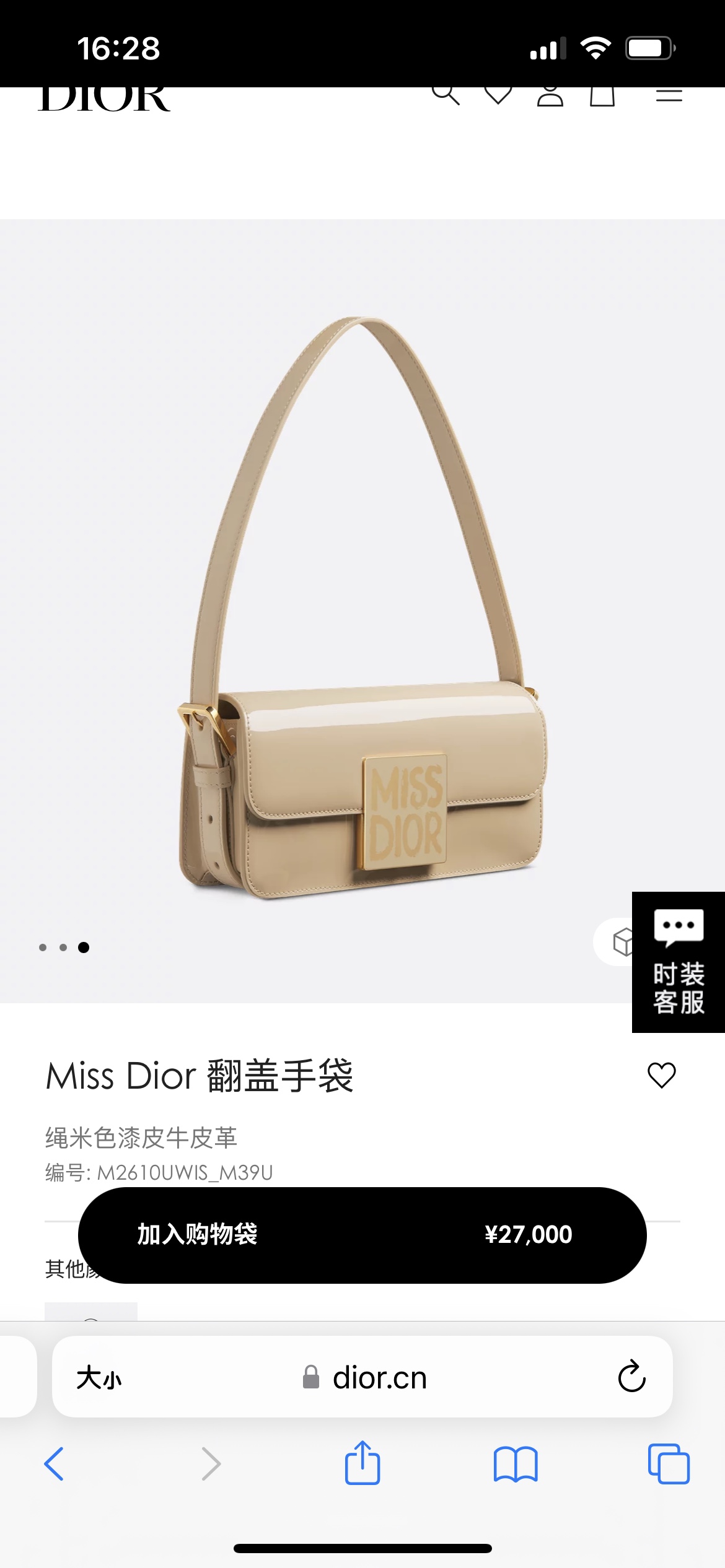The image size is (725, 1568).
Task: Add bag to cart with 加入购物袋
Action: [x=362, y=1235]
